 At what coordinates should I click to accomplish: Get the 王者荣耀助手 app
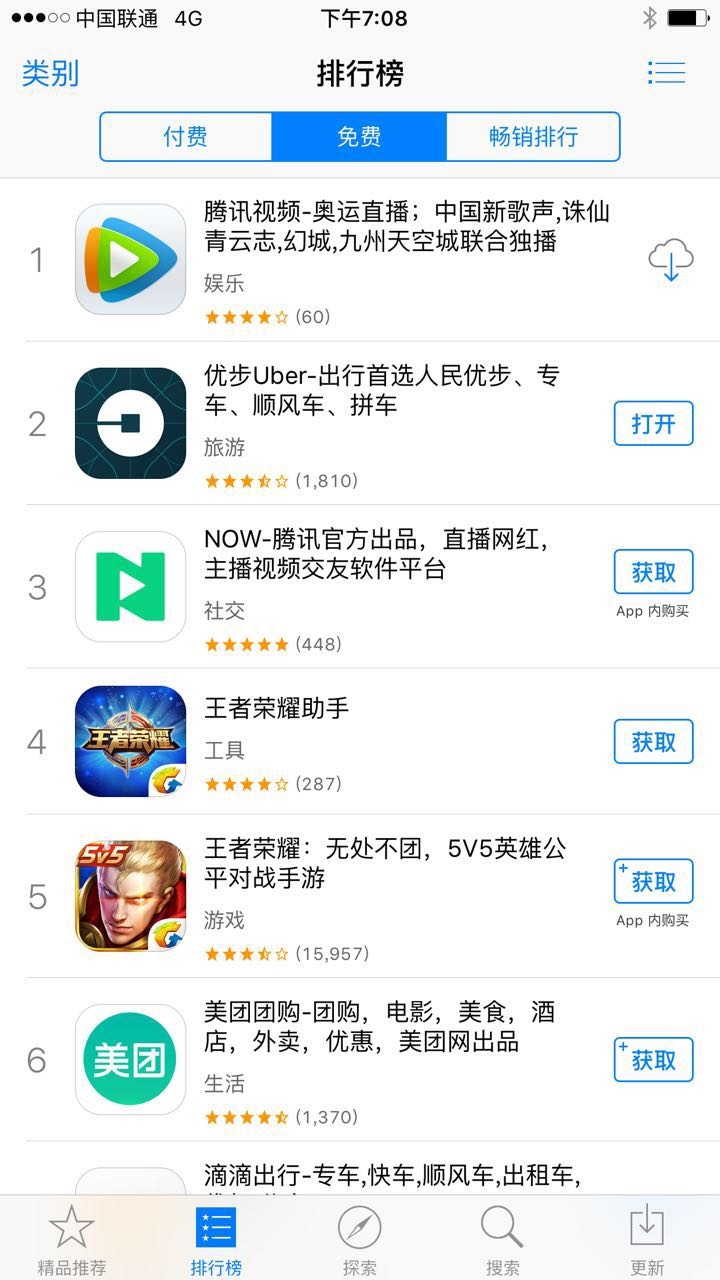[653, 742]
